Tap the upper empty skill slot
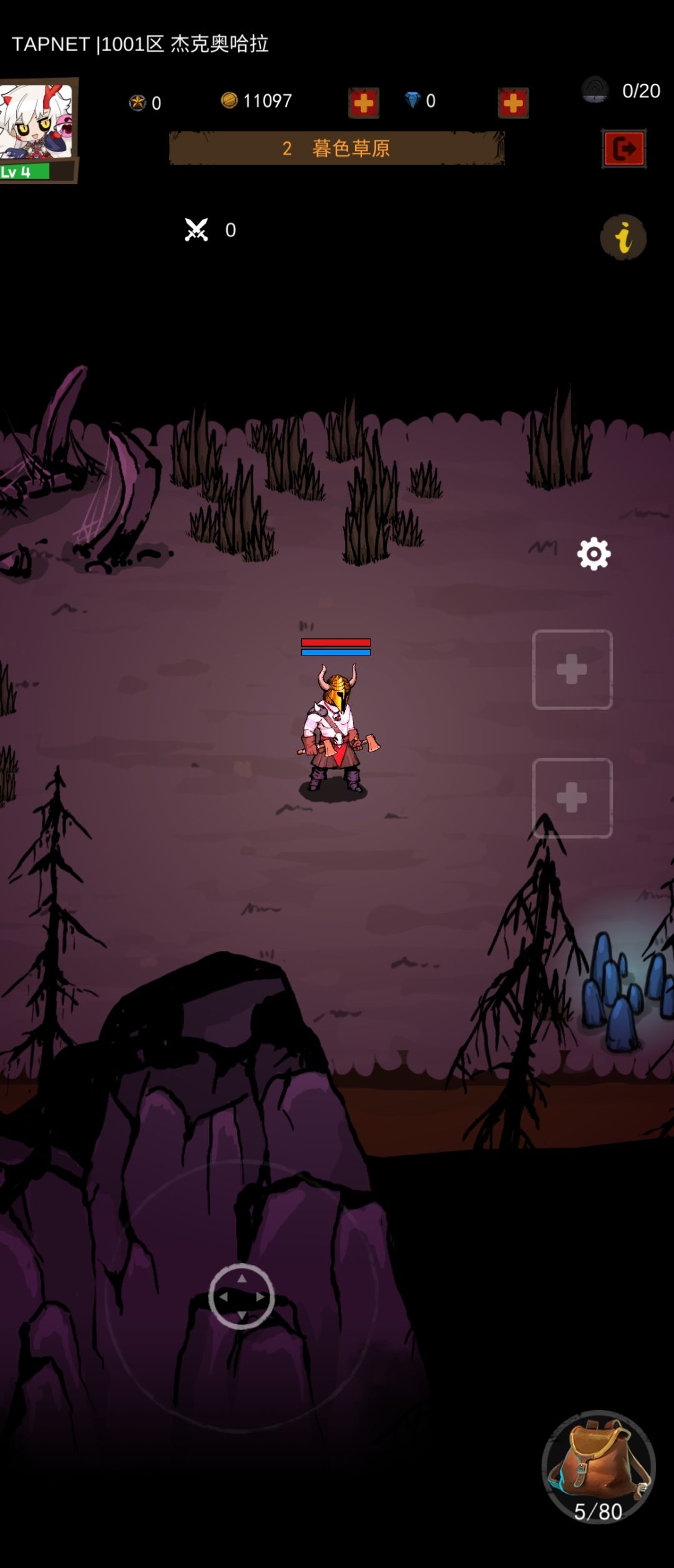This screenshot has width=674, height=1568. tap(572, 669)
